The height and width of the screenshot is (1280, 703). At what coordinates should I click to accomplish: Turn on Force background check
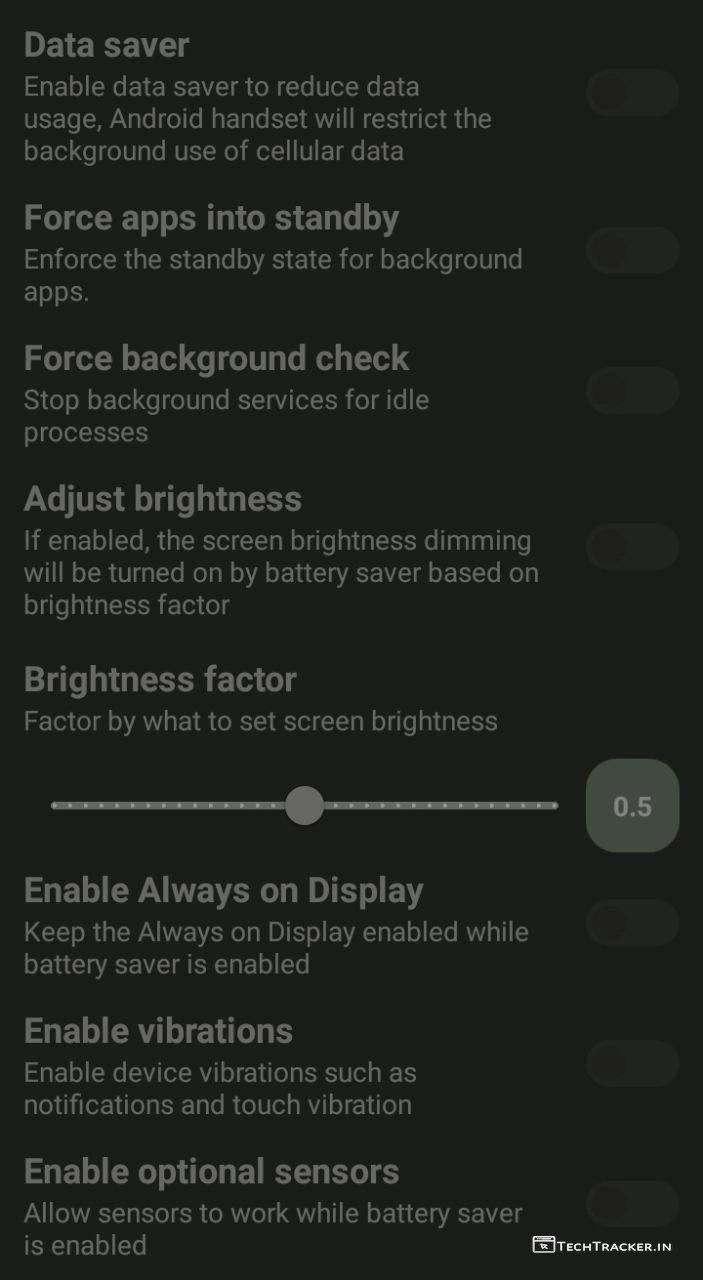point(632,390)
